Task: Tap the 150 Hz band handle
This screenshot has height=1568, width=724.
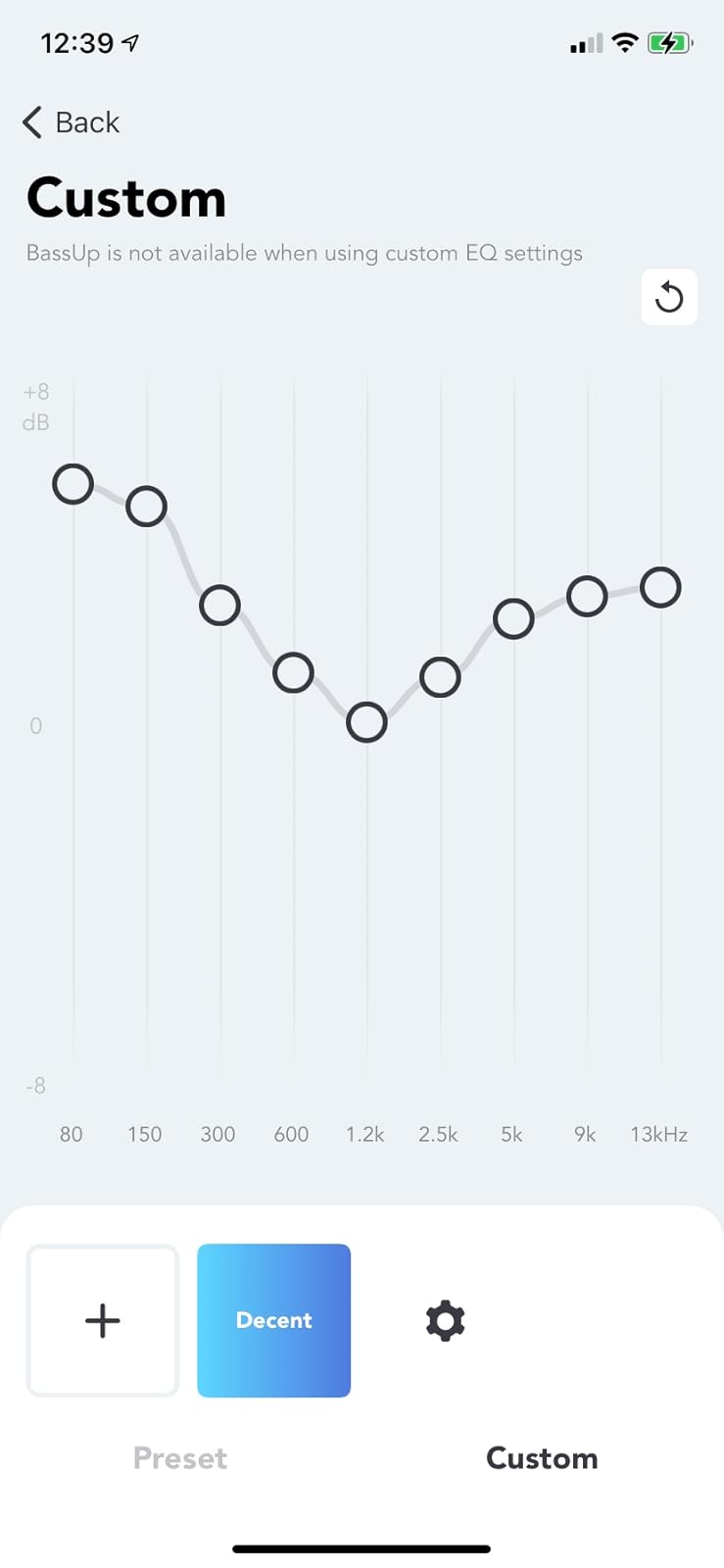Action: pos(147,507)
